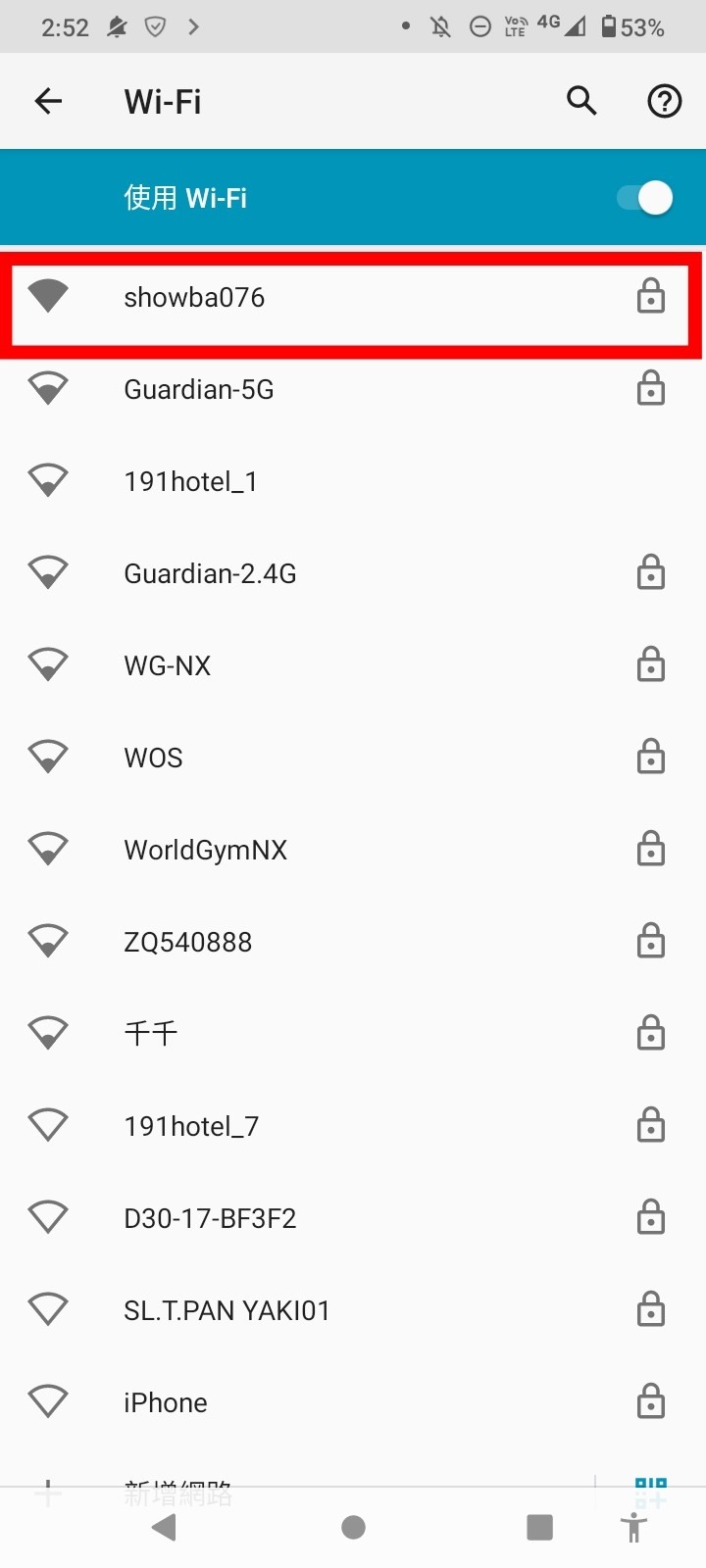
Task: Open recent apps with the square button
Action: [x=539, y=1527]
